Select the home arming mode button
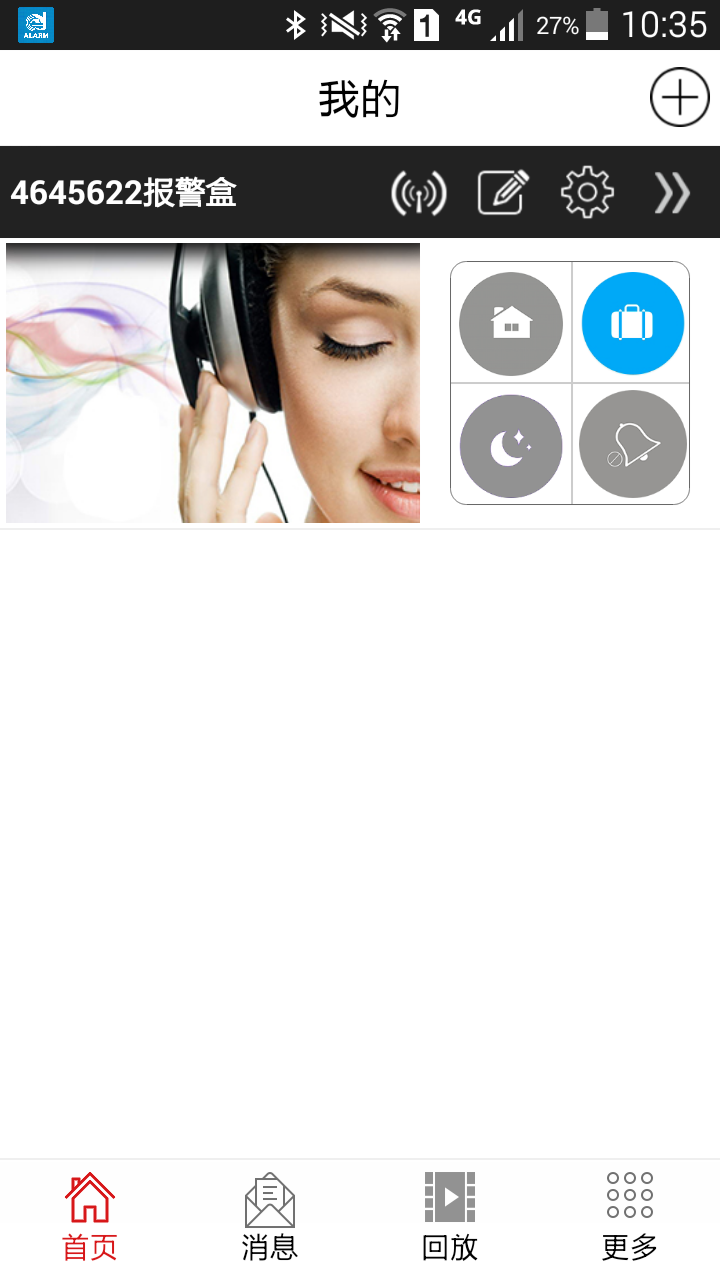 coord(511,324)
